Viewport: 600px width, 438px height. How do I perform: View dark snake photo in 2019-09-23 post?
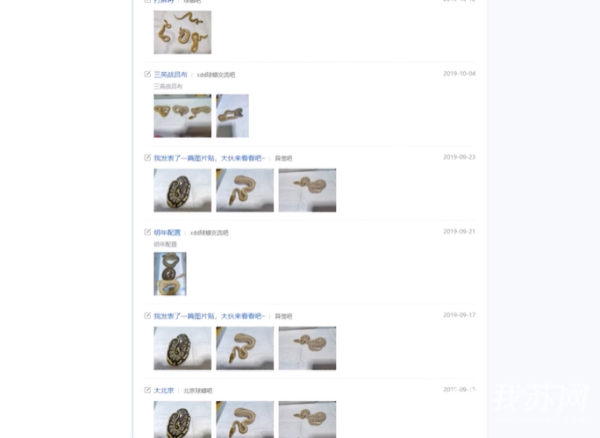182,190
